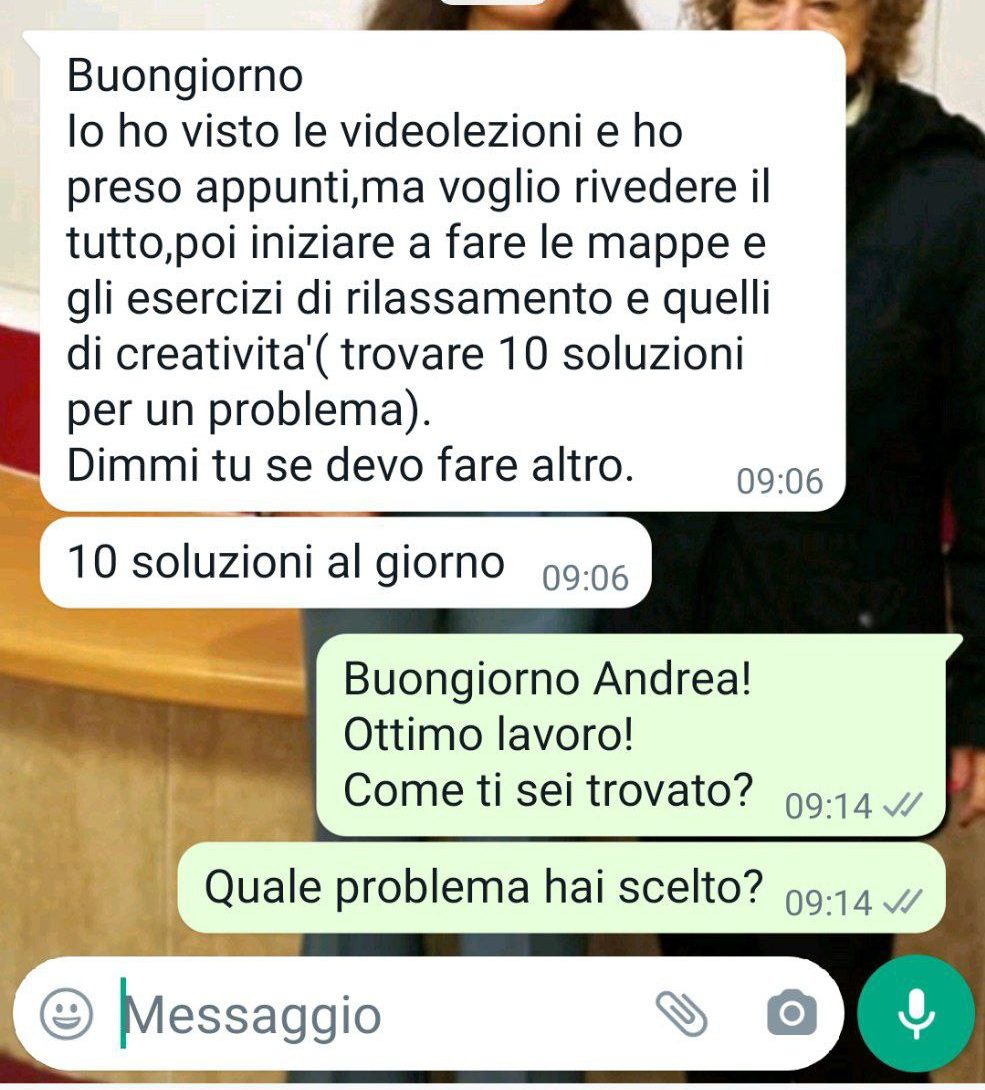
Task: Open the camera to send a photo
Action: pos(791,1014)
